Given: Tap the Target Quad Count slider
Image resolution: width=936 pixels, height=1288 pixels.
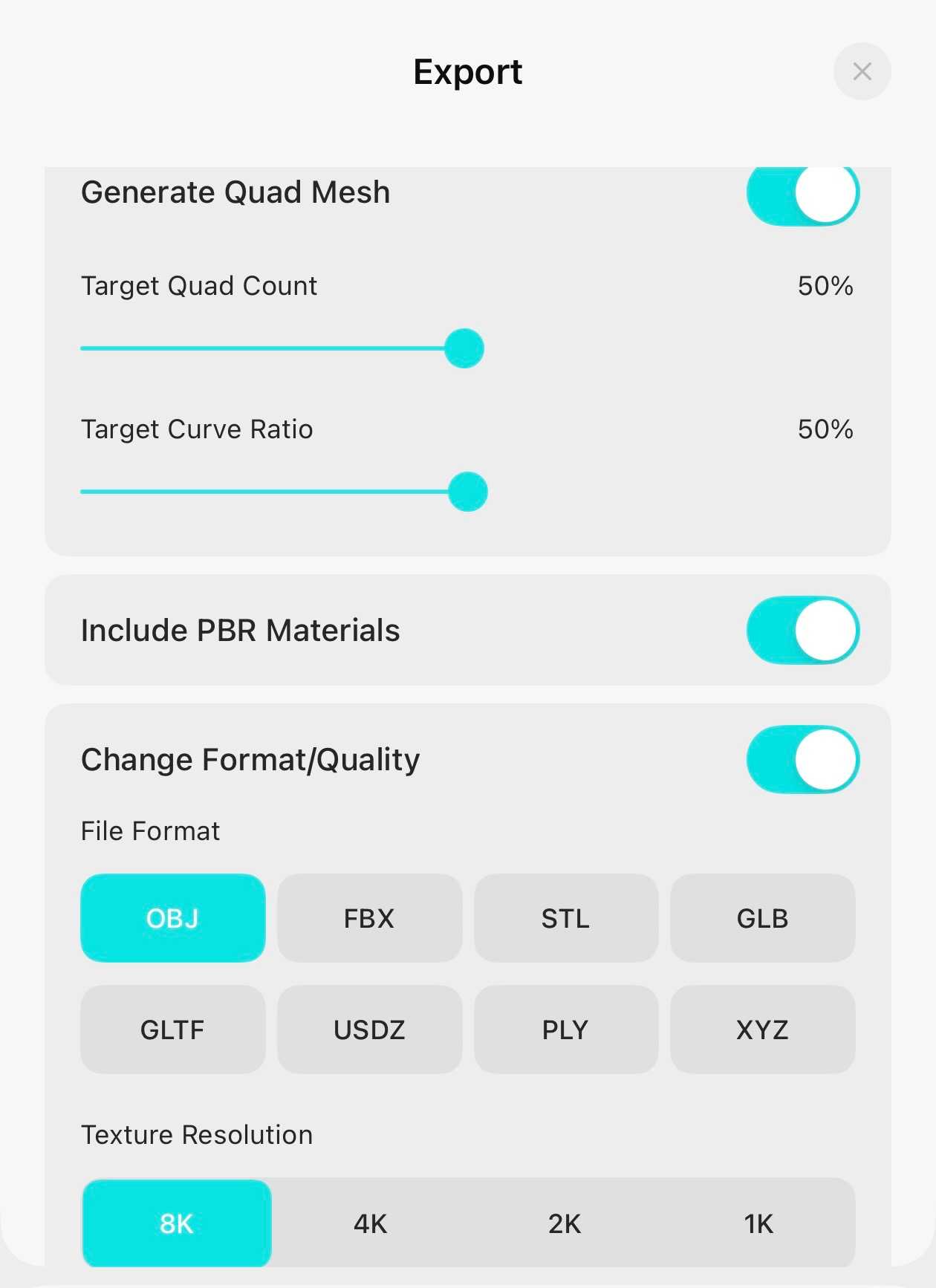Looking at the screenshot, I should tap(464, 348).
